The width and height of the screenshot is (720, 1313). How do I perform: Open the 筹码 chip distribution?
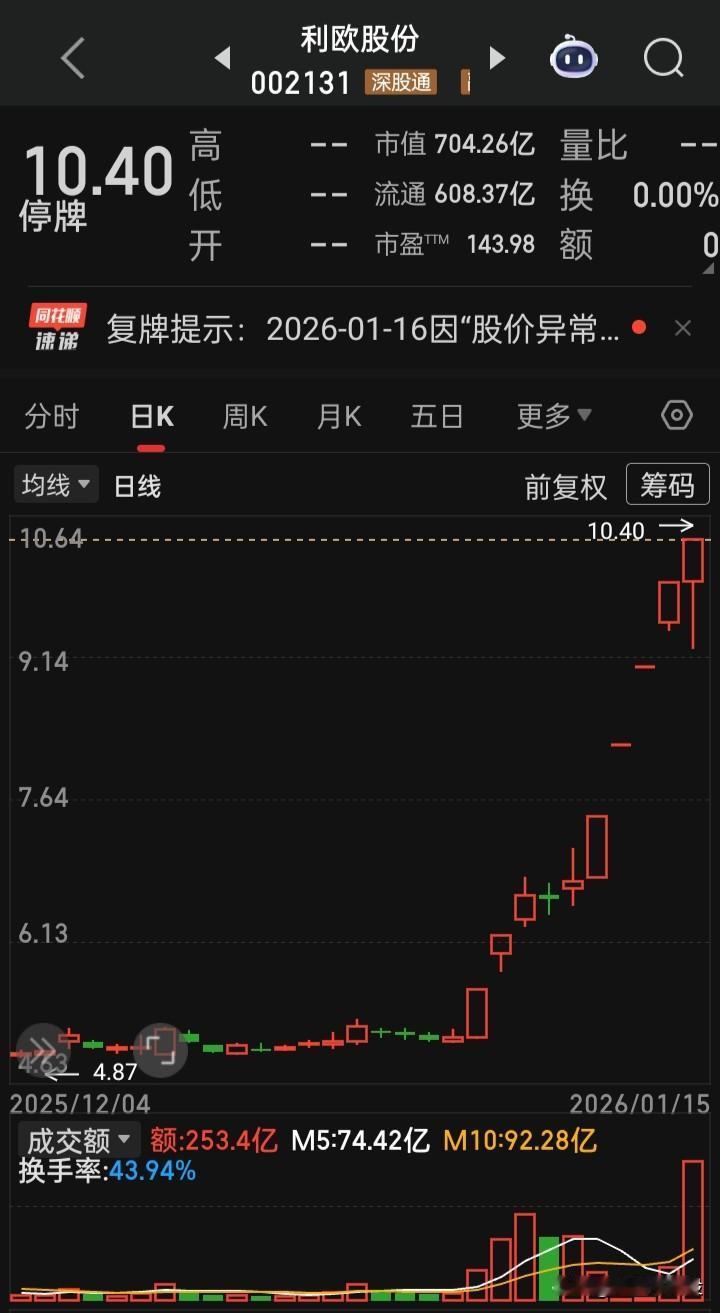coord(667,485)
